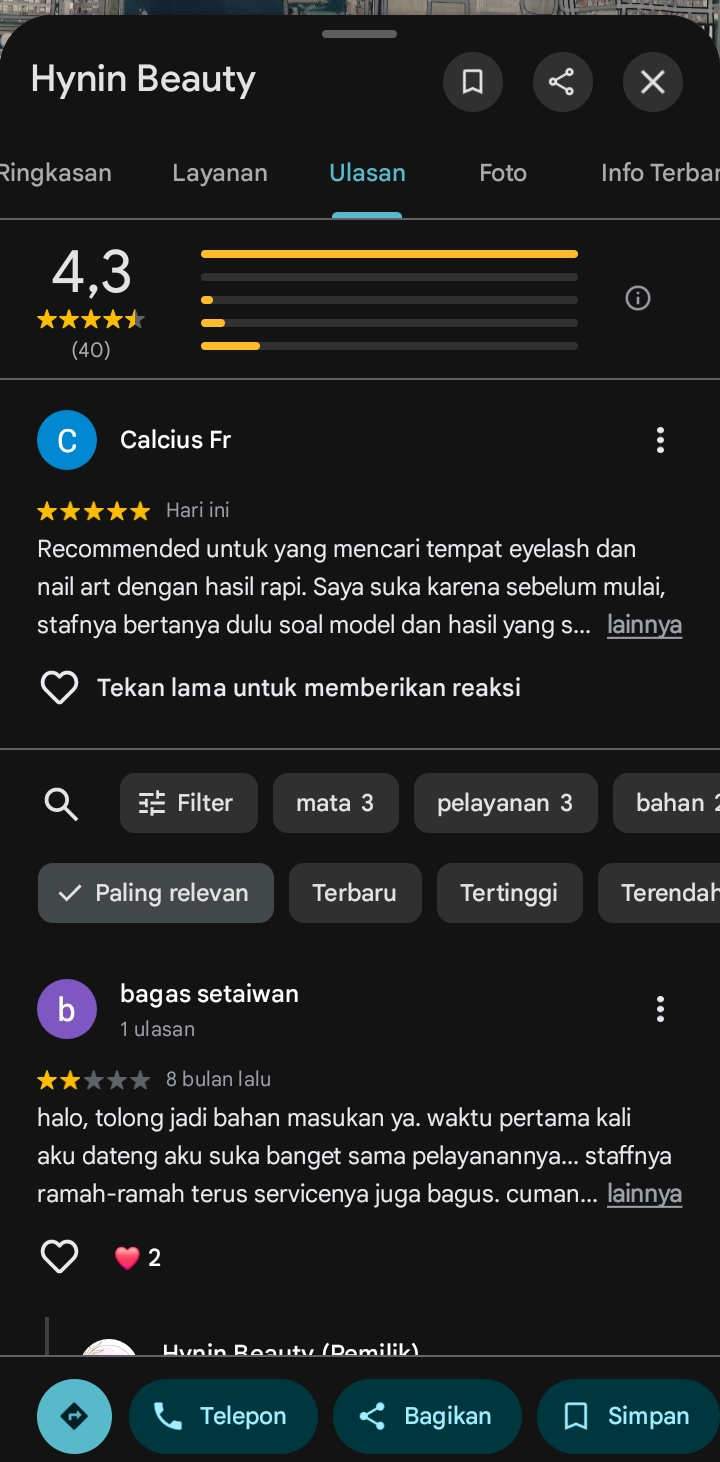Share this place using the top share icon
Image resolution: width=720 pixels, height=1462 pixels.
tap(562, 82)
